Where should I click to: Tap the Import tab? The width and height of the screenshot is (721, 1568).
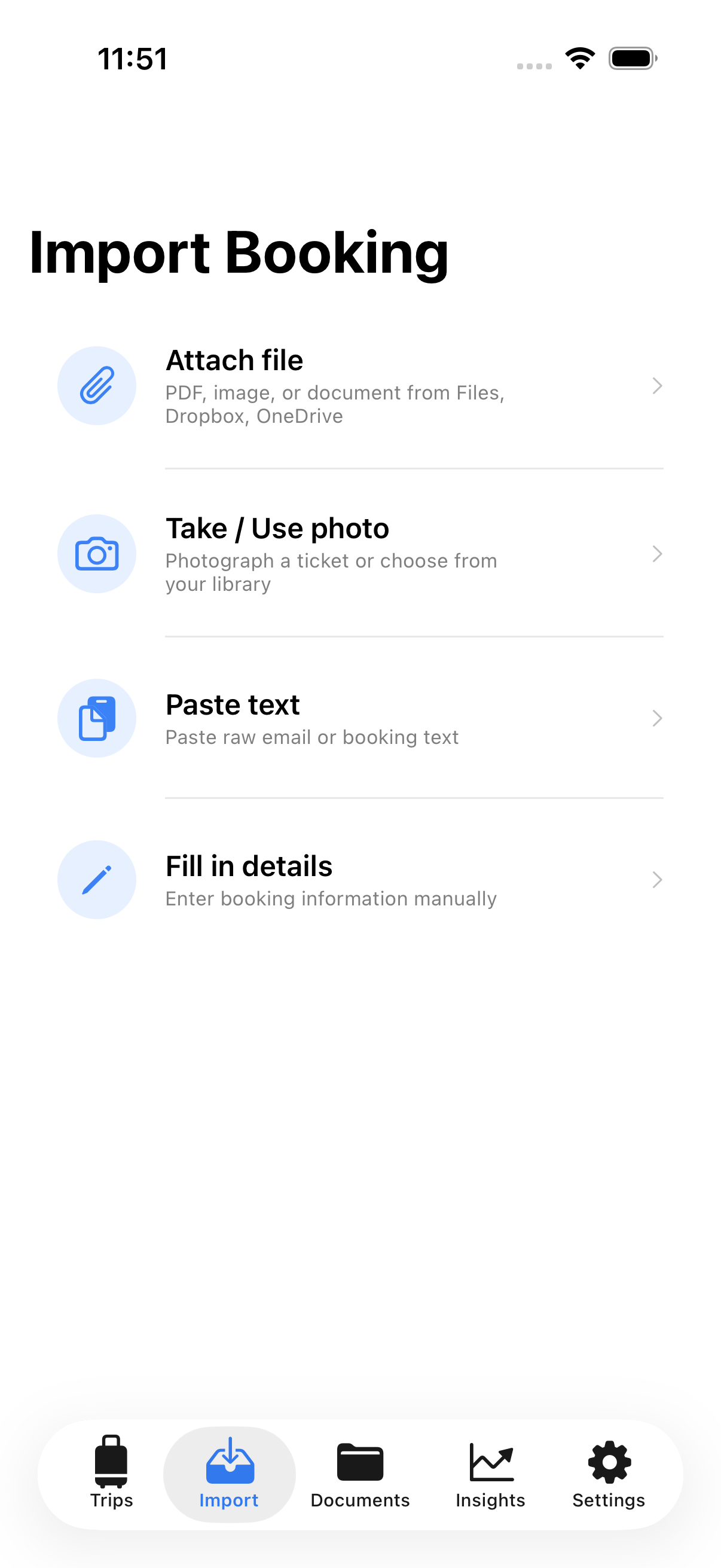click(230, 1473)
